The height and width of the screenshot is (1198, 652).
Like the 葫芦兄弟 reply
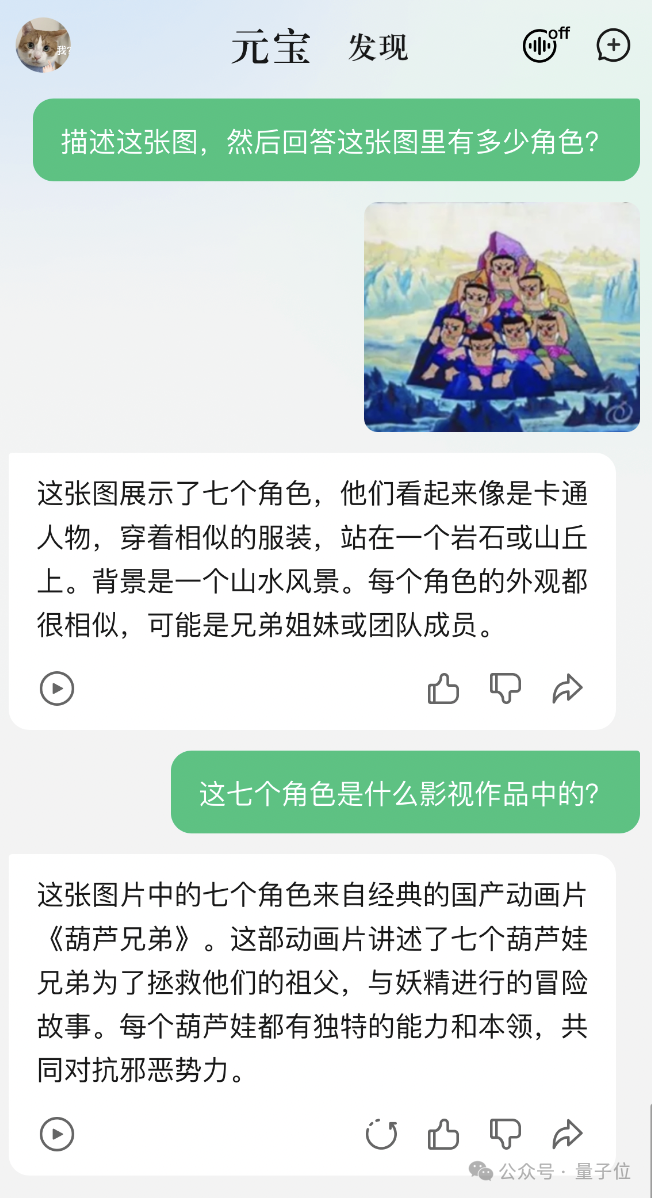pyautogui.click(x=443, y=1134)
